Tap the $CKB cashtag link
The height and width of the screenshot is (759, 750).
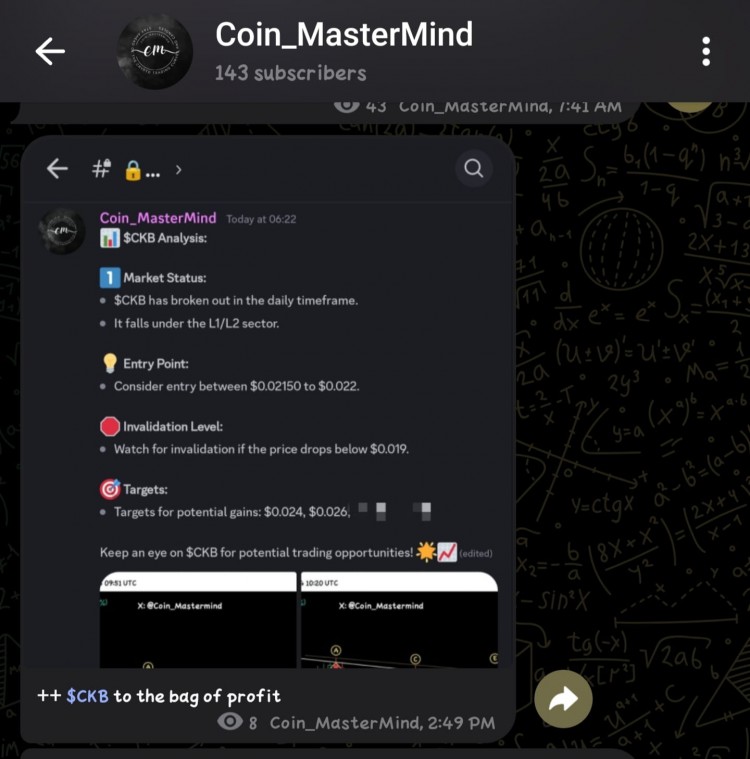click(x=87, y=696)
